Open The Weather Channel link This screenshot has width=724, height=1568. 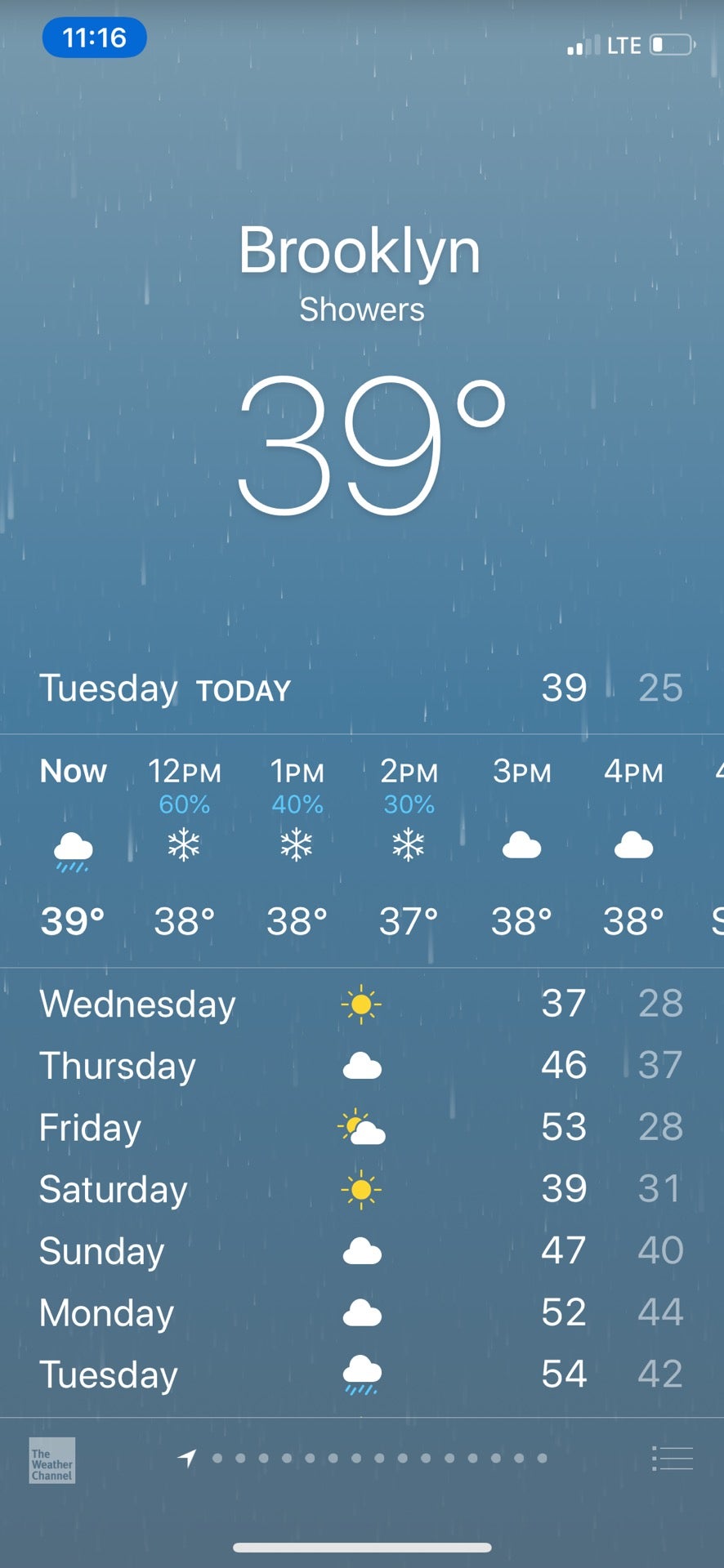[x=52, y=1460]
